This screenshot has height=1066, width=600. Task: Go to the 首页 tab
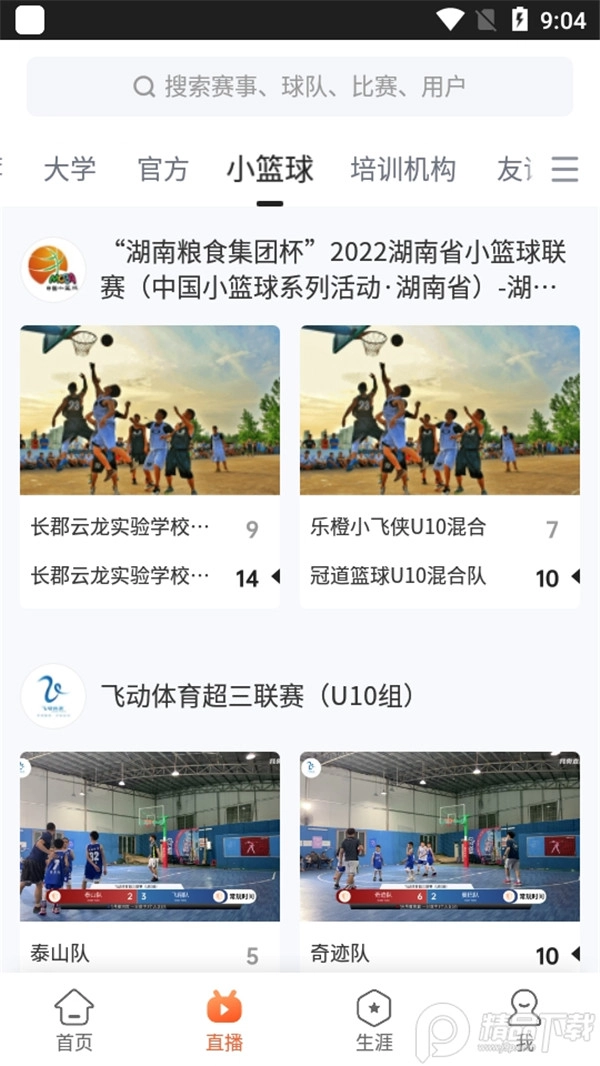(x=74, y=1020)
